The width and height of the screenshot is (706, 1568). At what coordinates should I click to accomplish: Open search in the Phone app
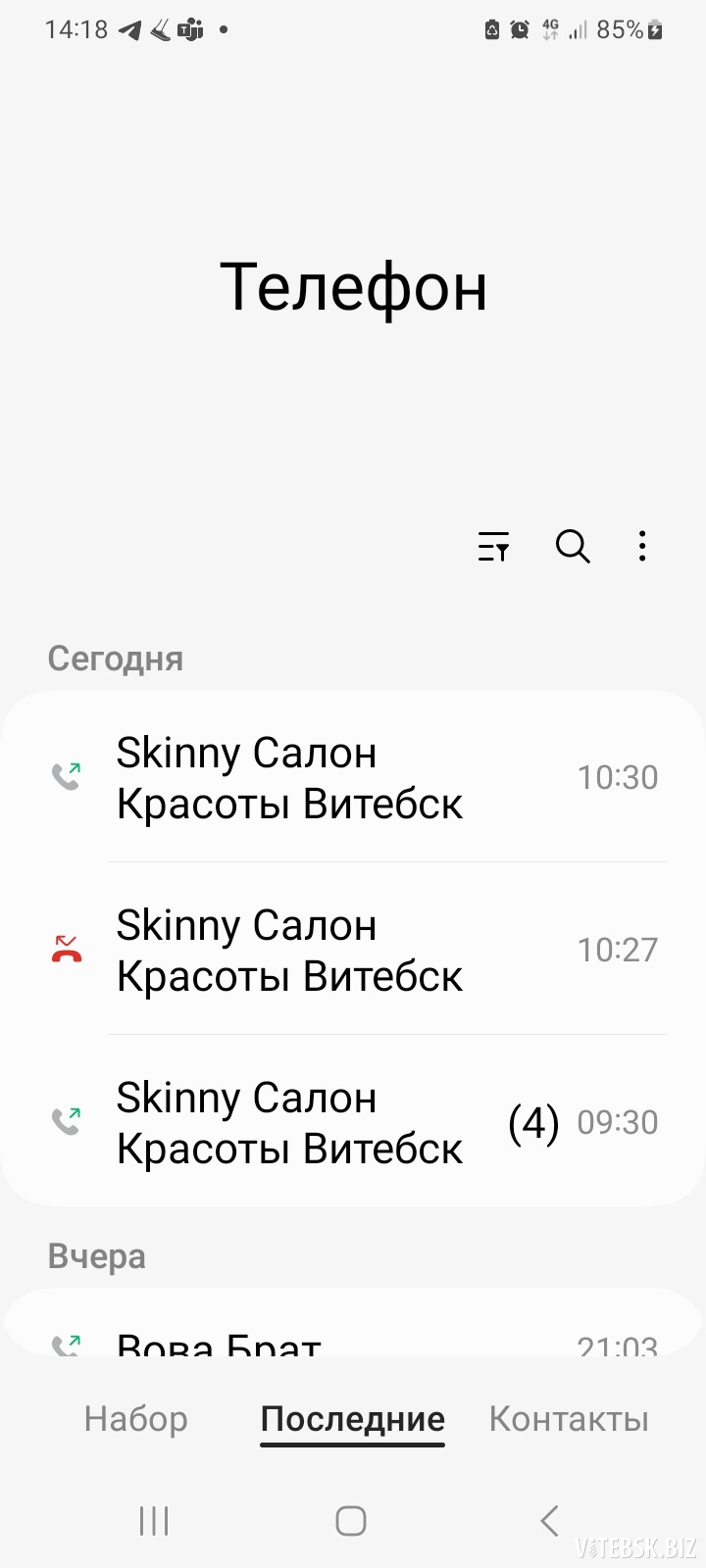click(x=573, y=546)
